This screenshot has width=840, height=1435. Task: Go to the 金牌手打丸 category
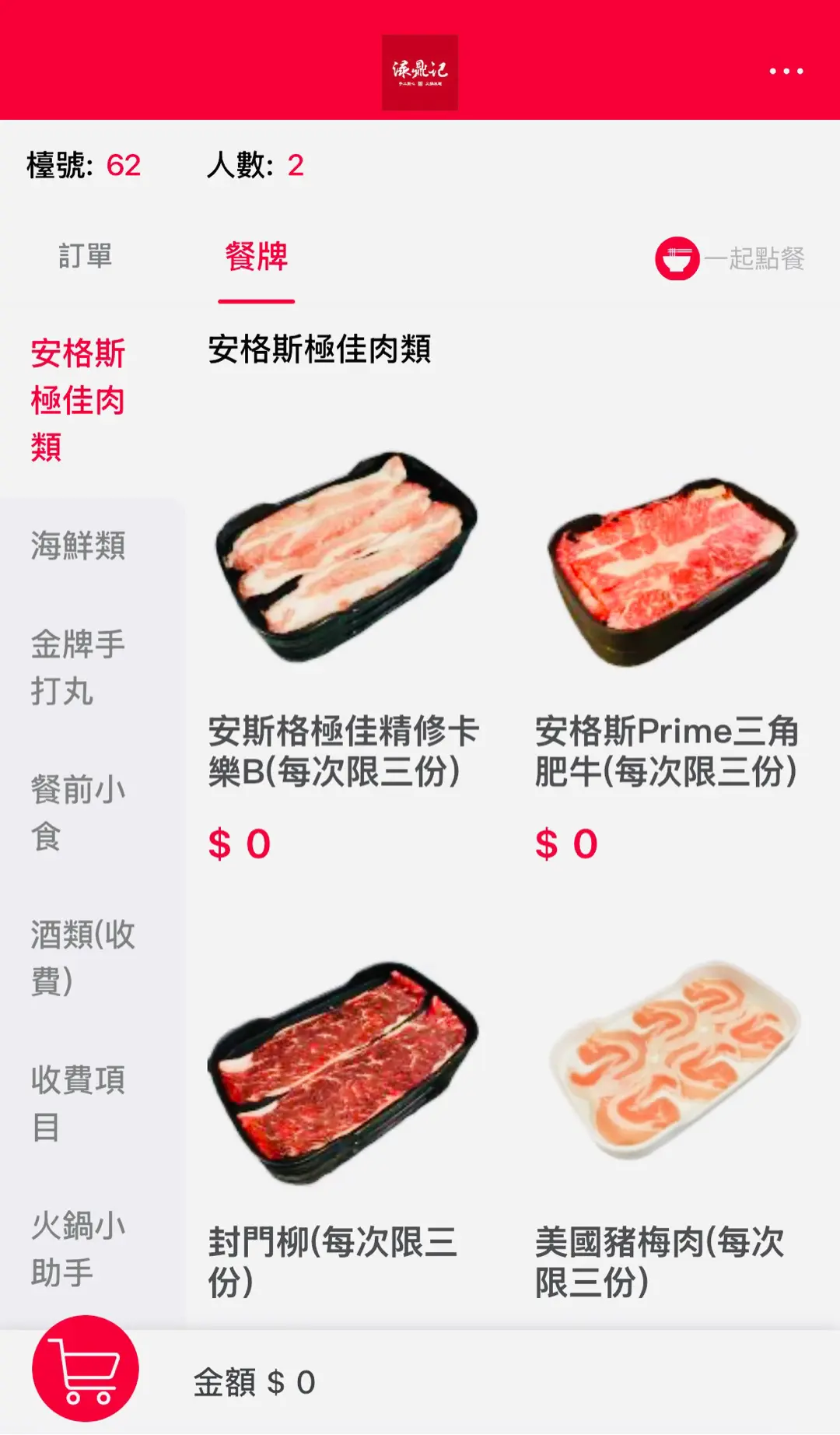(78, 668)
